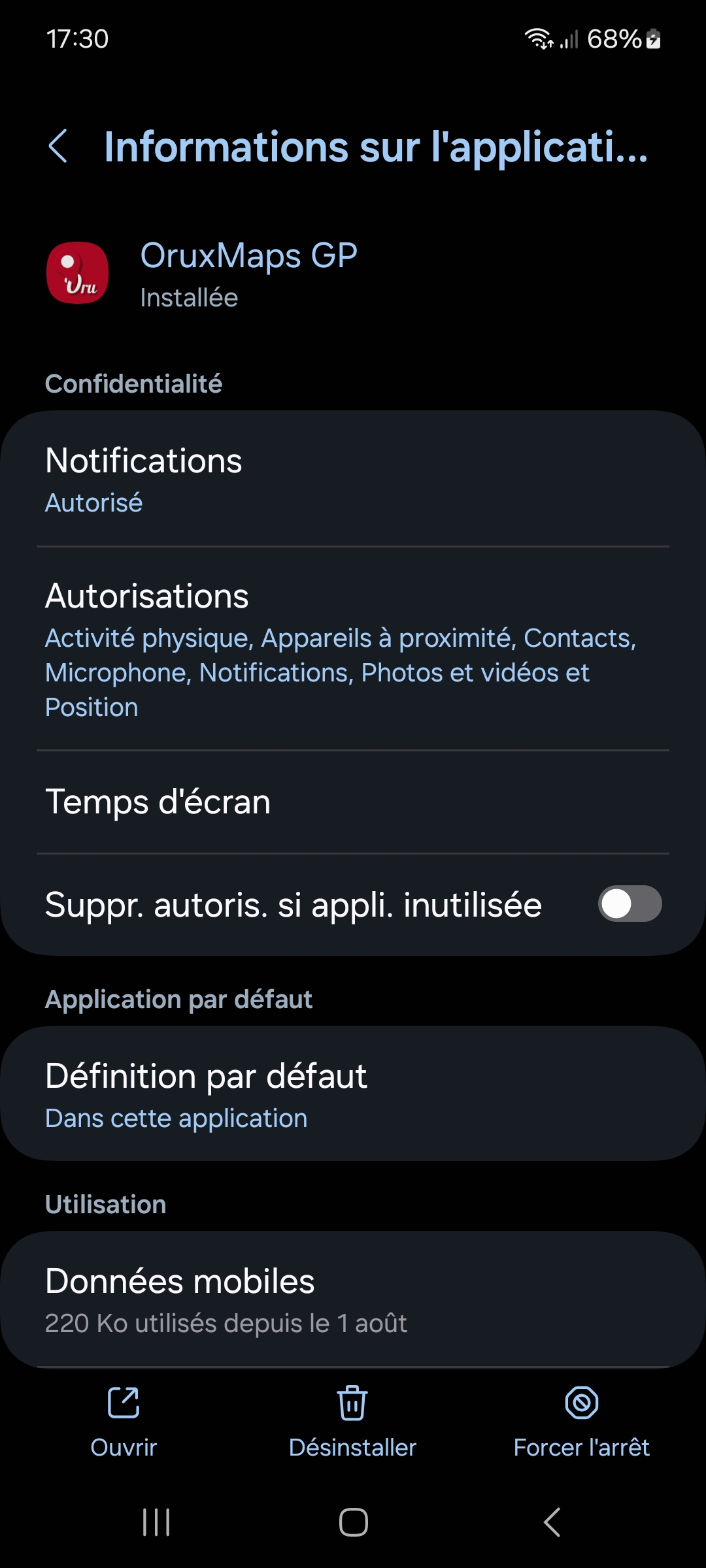This screenshot has height=1568, width=706.
Task: Open Notifications settings for OruxMaps GP
Action: pos(353,479)
